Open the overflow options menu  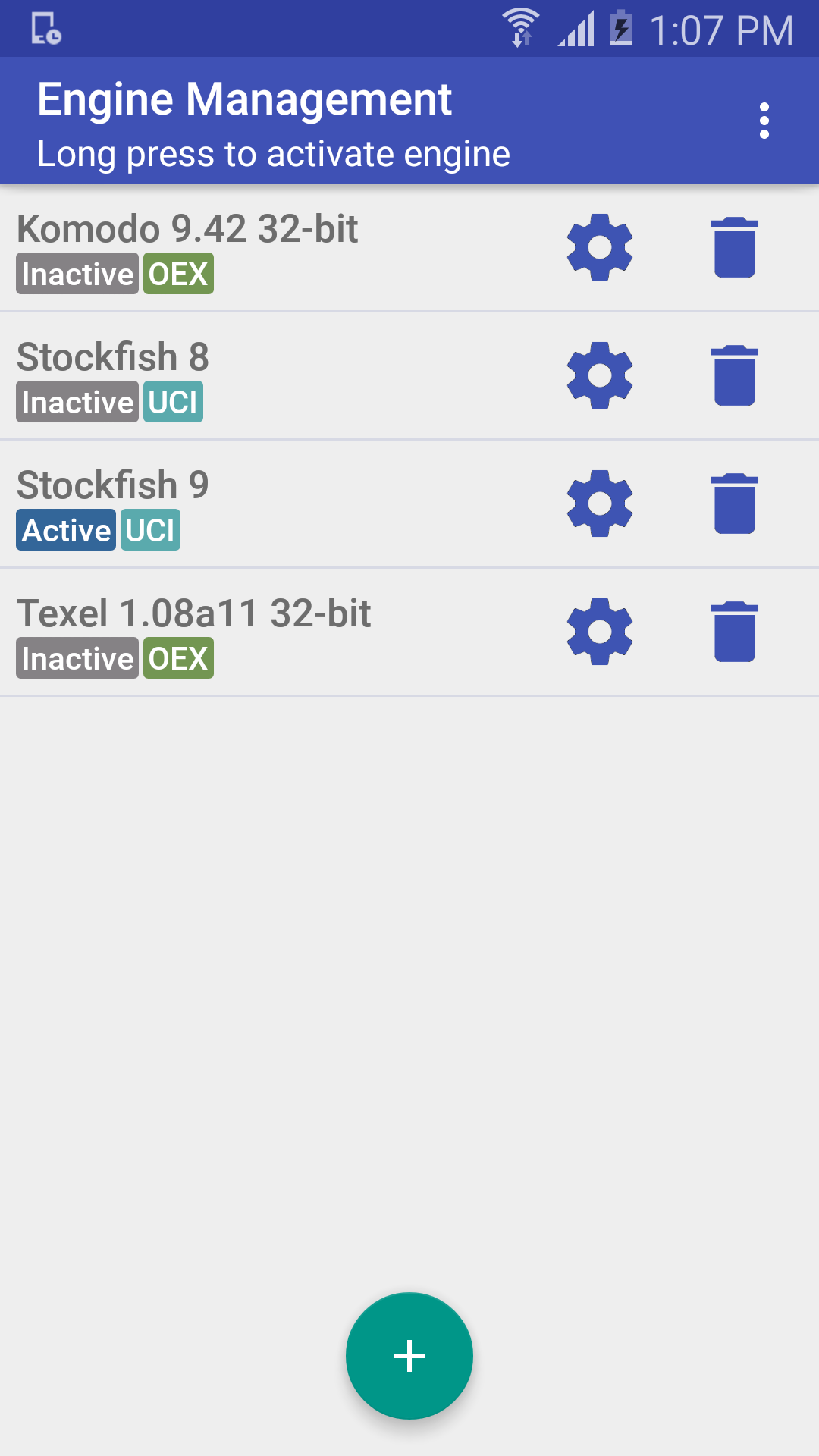[764, 121]
